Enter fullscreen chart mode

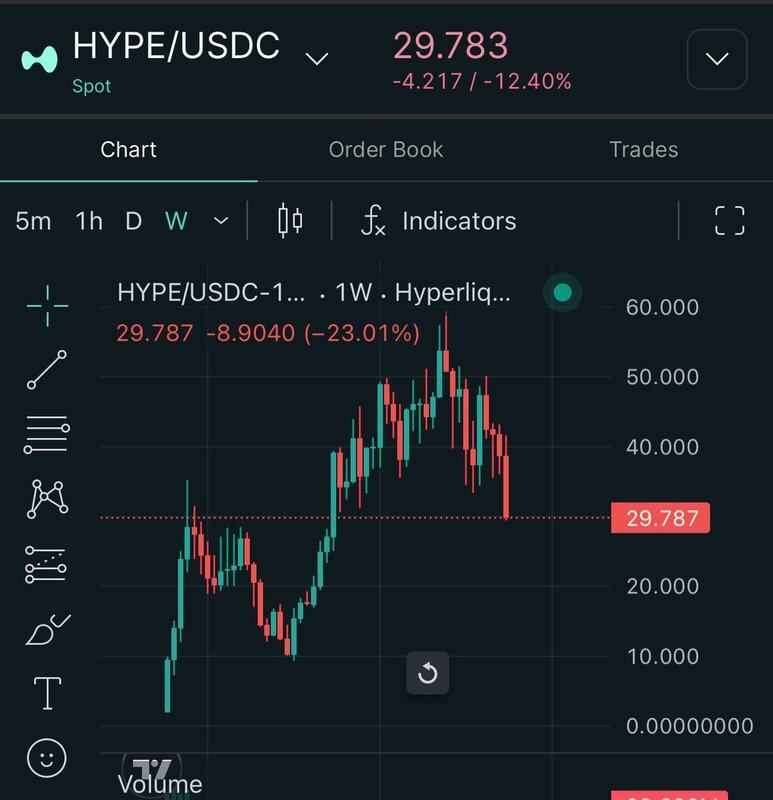click(x=730, y=221)
